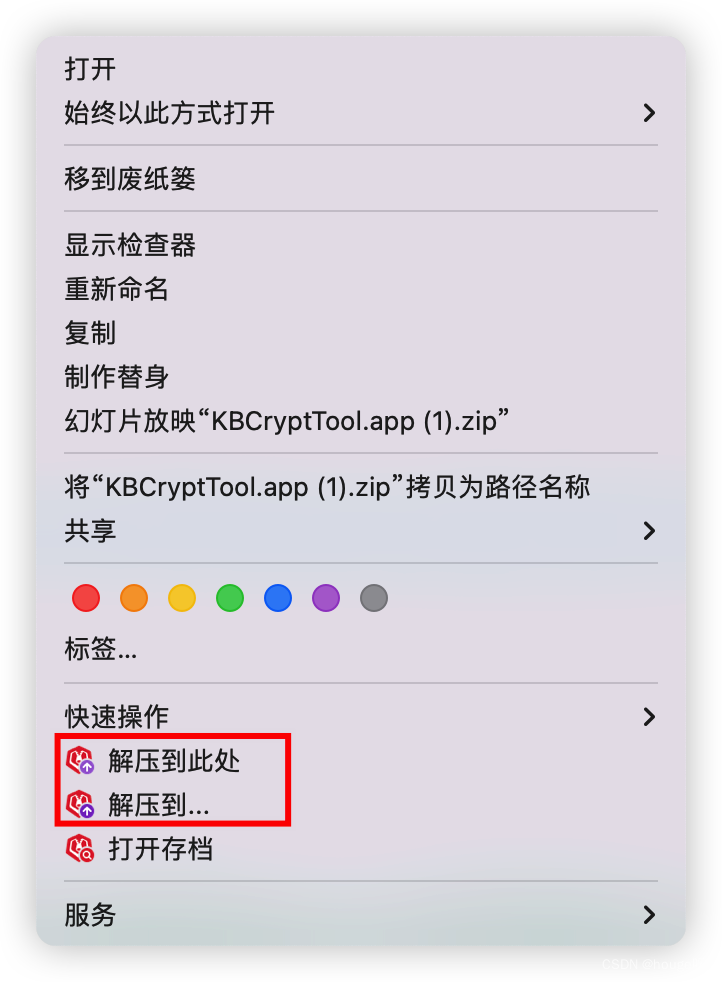Select 重新命名 to rename the zip
This screenshot has height=982, width=722.
coord(117,289)
